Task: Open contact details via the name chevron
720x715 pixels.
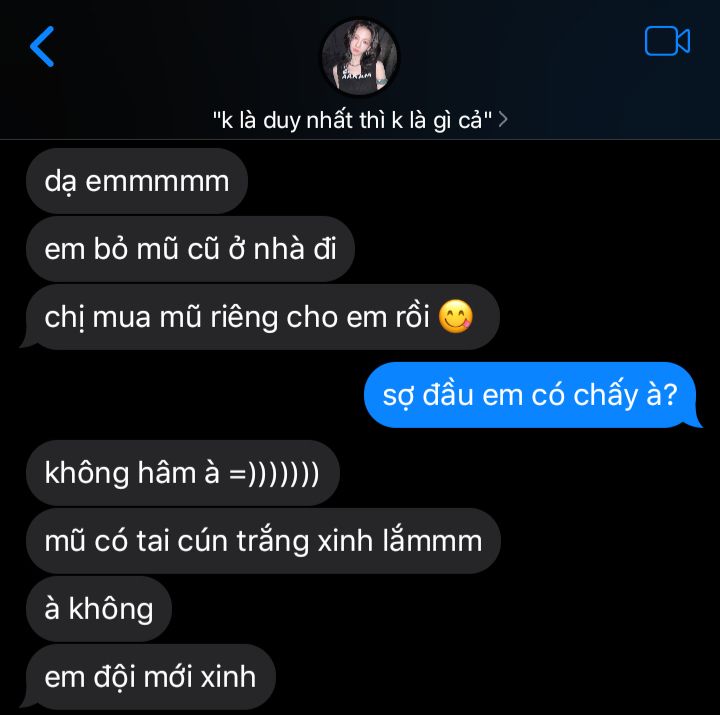Action: click(x=503, y=121)
